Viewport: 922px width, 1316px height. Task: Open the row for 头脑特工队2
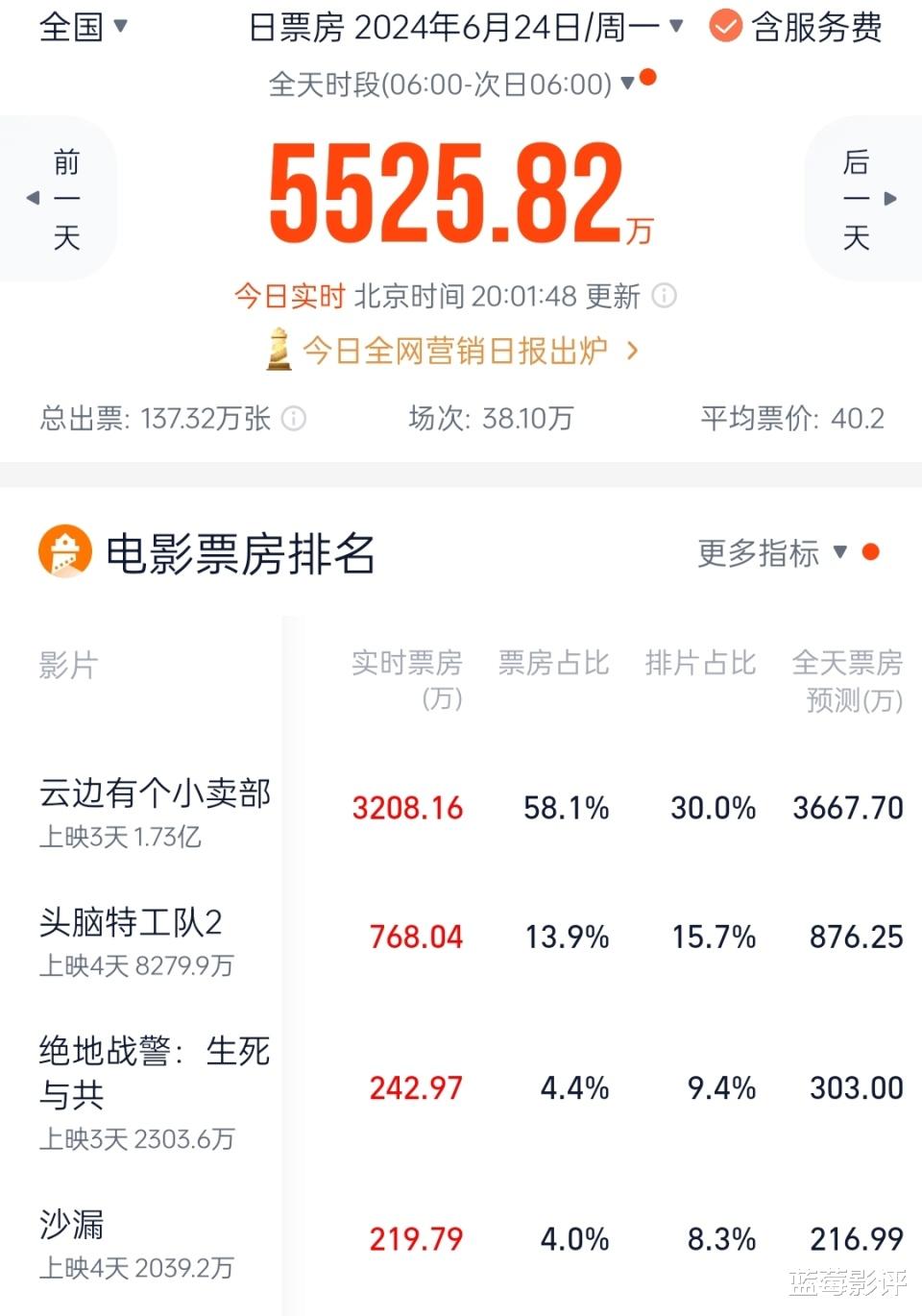461,939
